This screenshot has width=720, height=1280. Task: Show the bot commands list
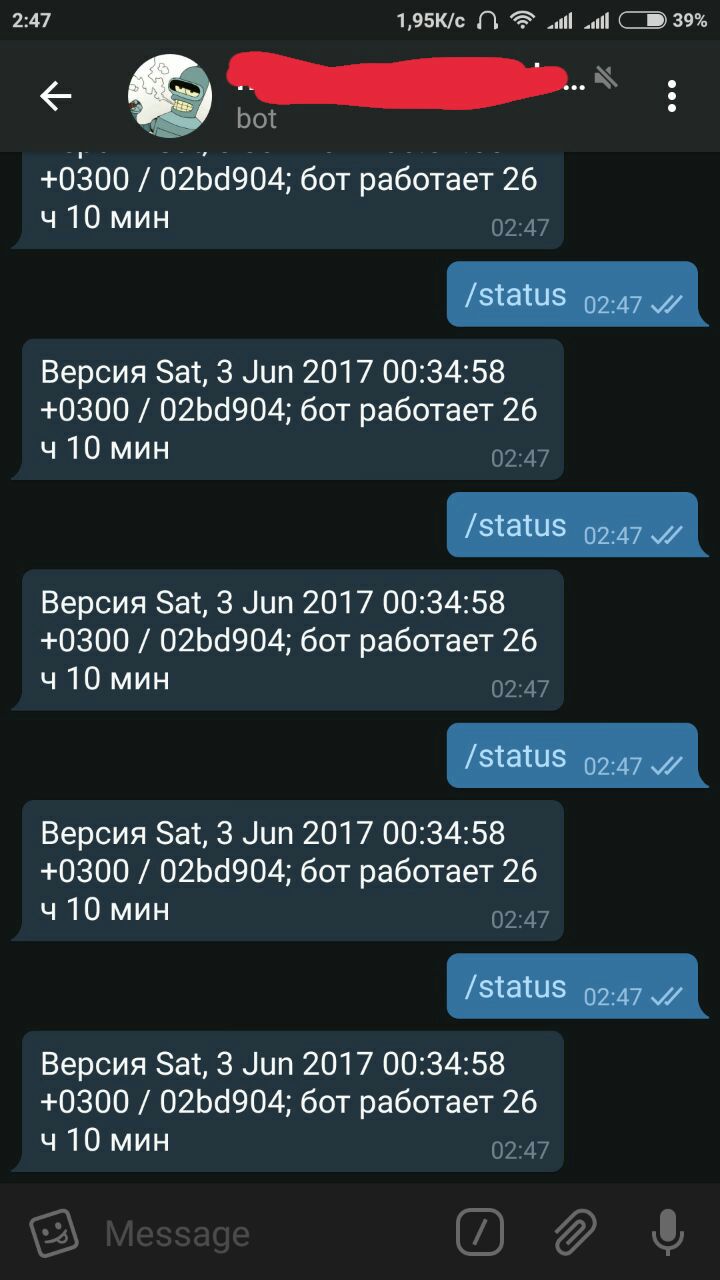[x=480, y=1231]
